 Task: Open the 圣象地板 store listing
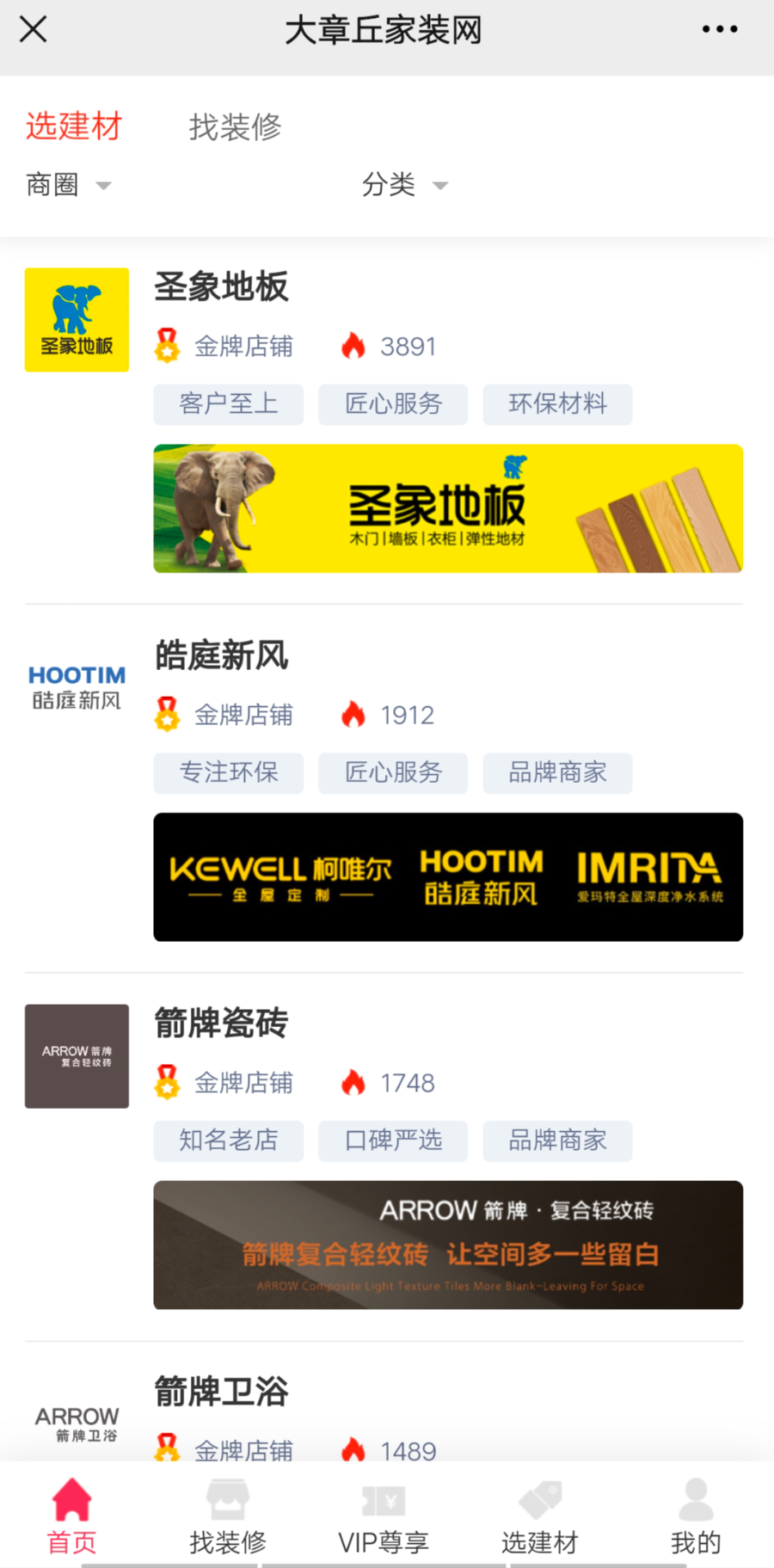click(x=221, y=287)
